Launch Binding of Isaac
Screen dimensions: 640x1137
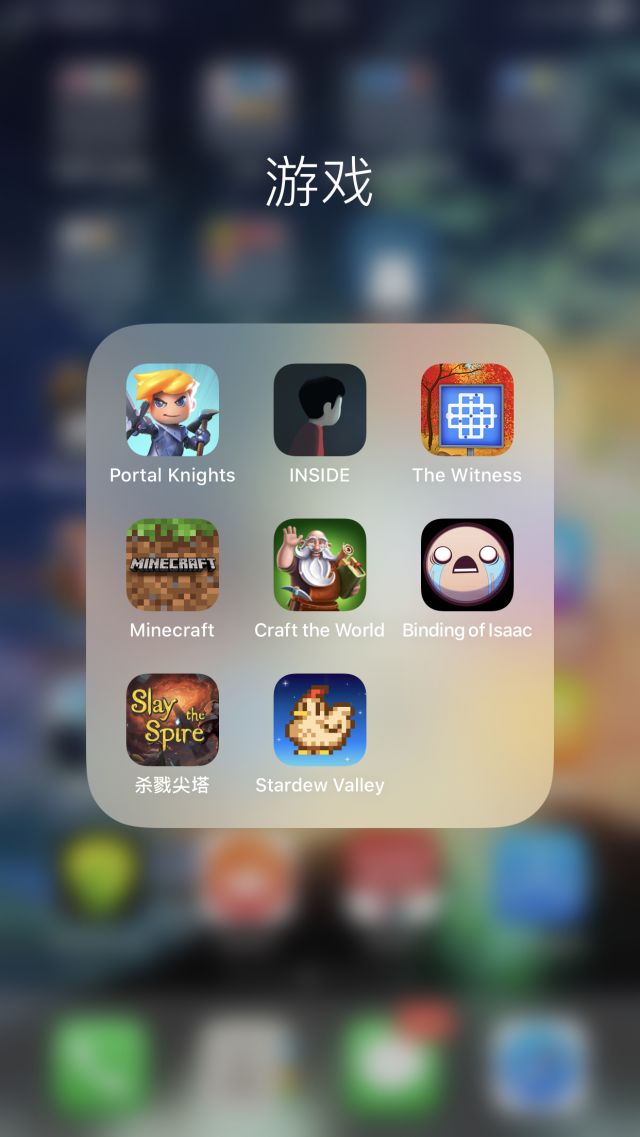coord(467,565)
